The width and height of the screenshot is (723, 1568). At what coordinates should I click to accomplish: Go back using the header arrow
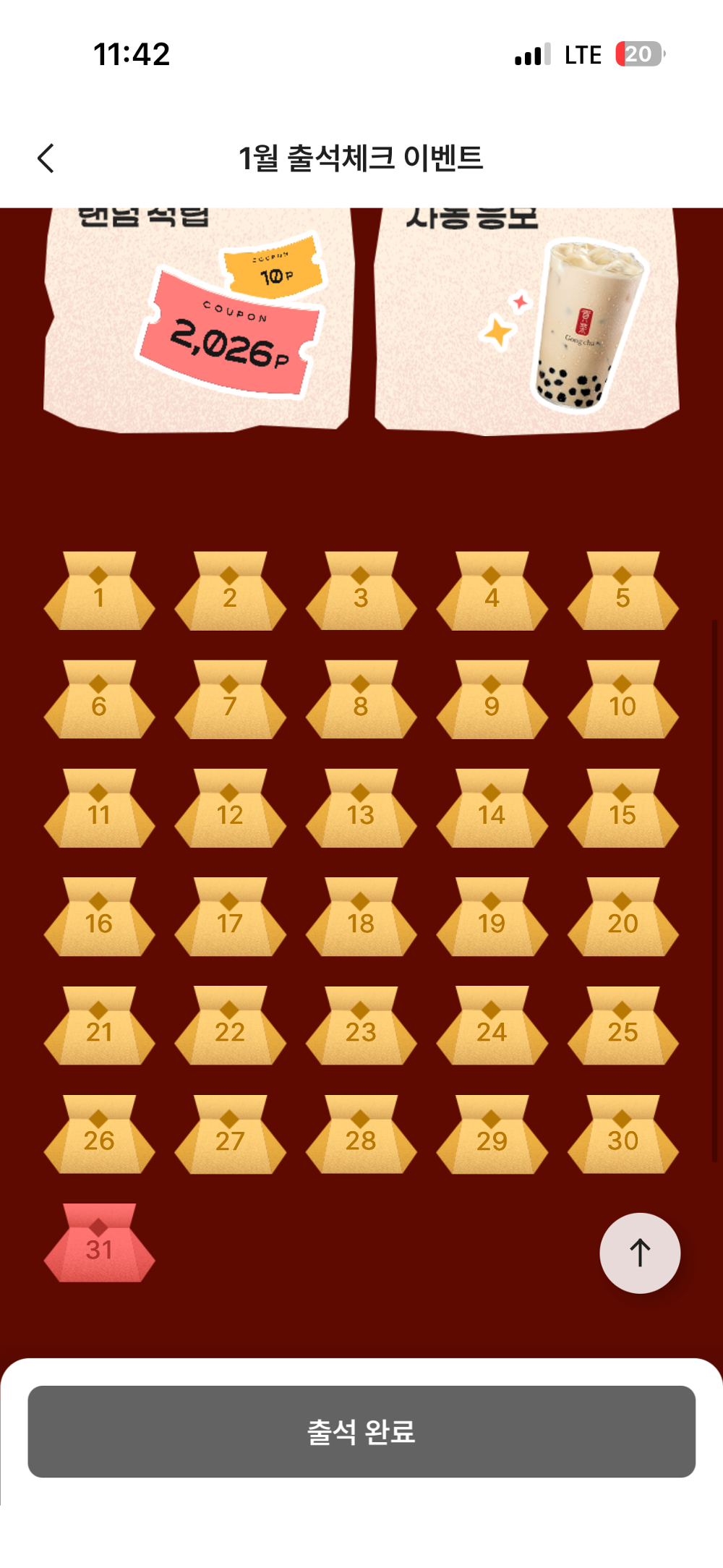[x=46, y=158]
